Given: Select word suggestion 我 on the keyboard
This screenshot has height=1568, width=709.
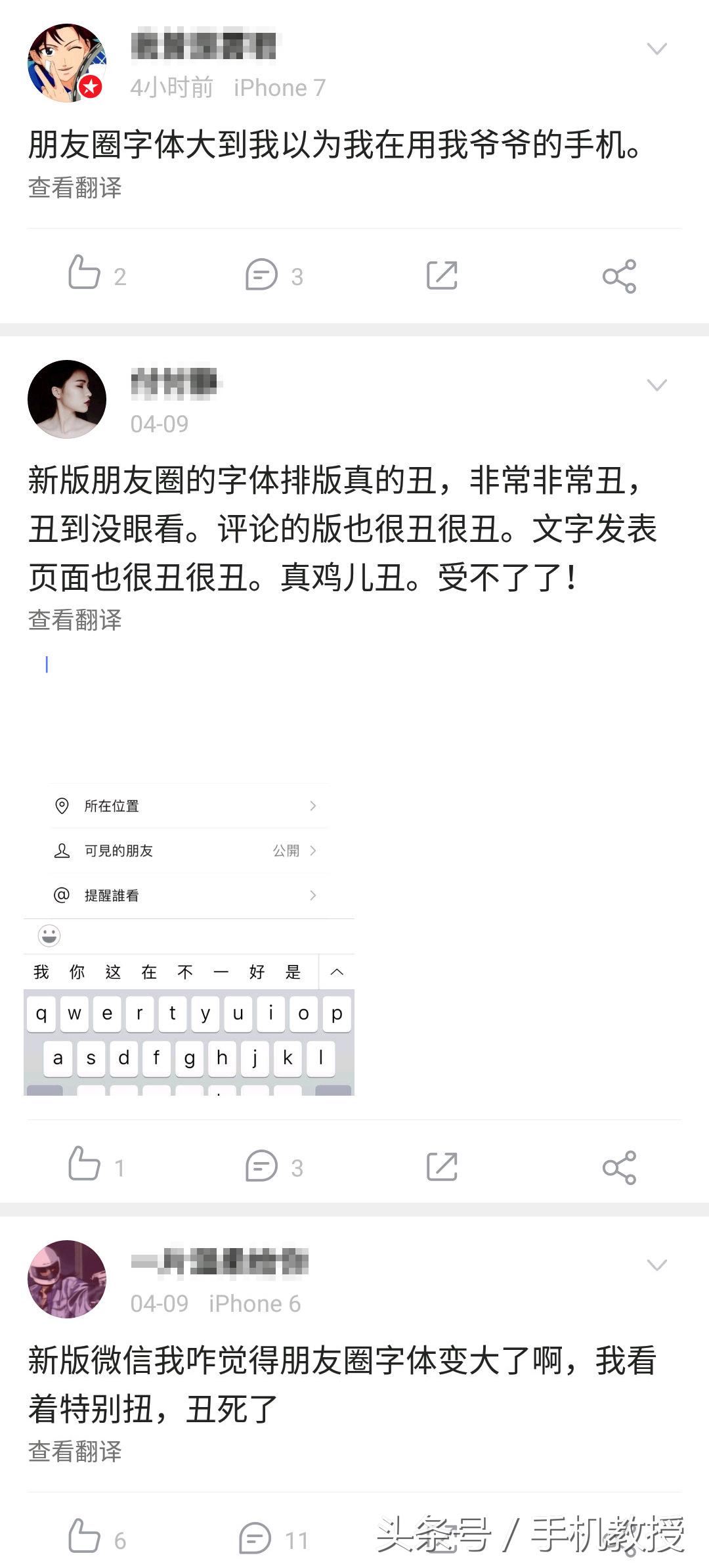Looking at the screenshot, I should coord(41,971).
